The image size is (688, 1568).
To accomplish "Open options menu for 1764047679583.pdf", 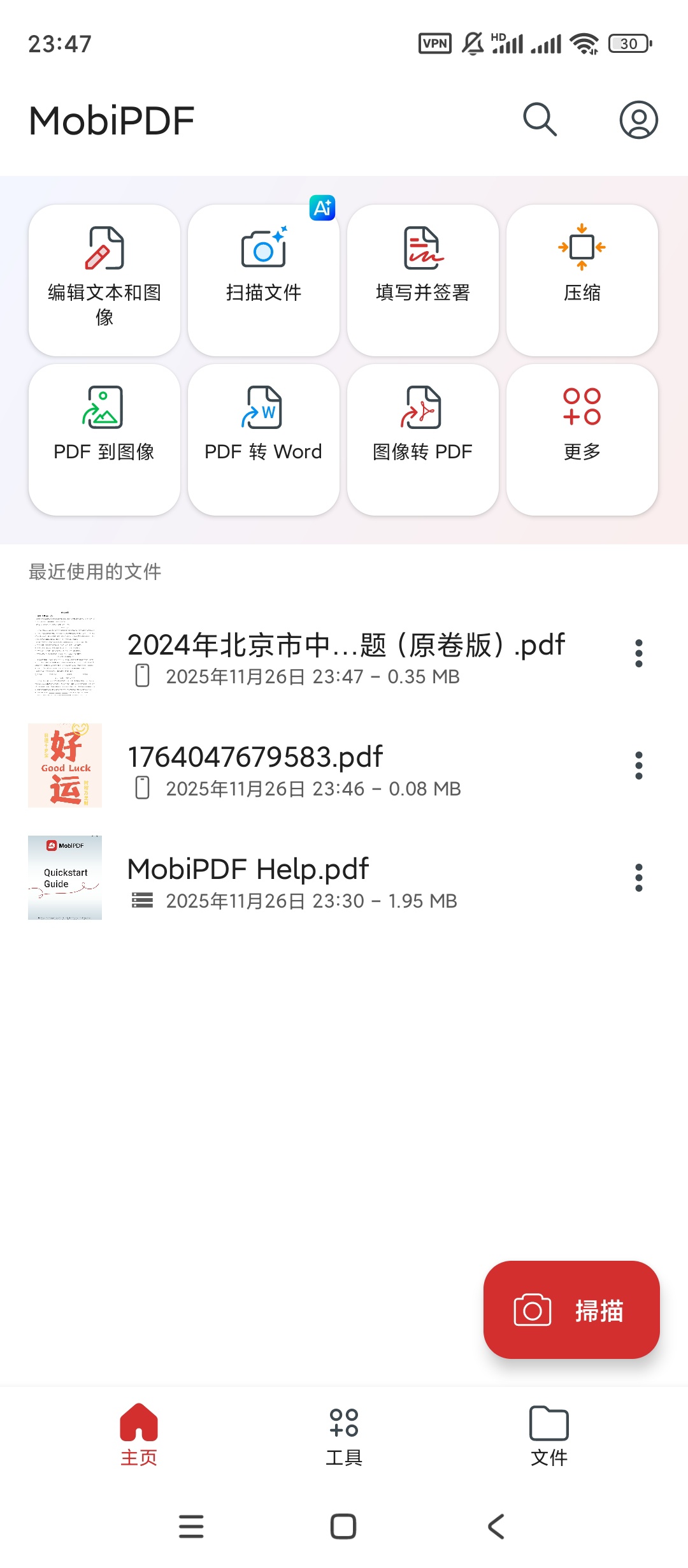I will point(638,766).
